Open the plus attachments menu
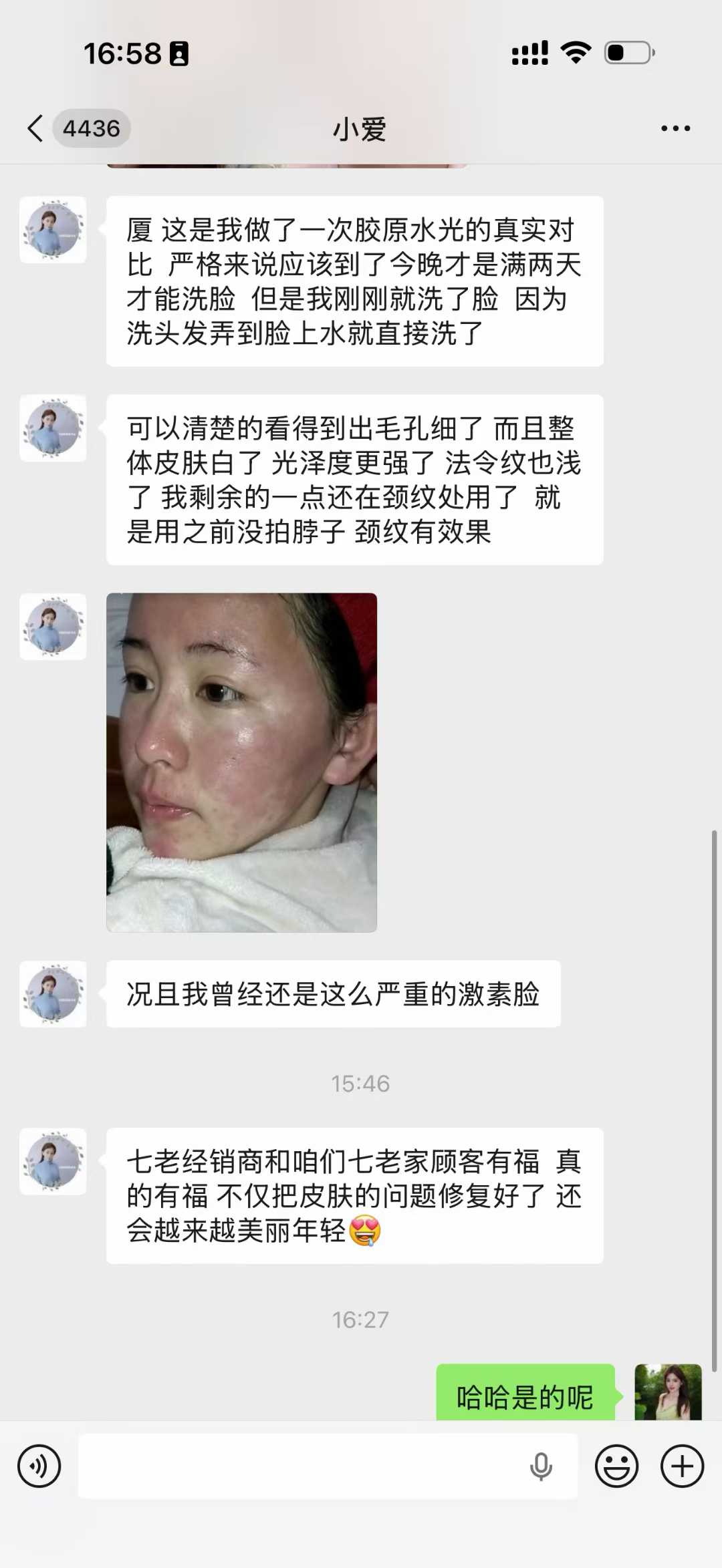The width and height of the screenshot is (722, 1568). [x=682, y=1466]
